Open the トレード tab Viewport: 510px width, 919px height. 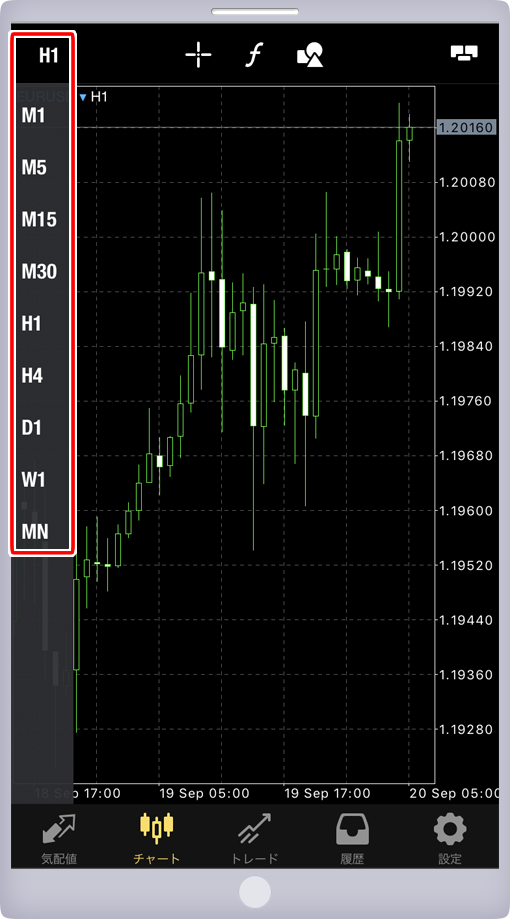click(x=254, y=839)
